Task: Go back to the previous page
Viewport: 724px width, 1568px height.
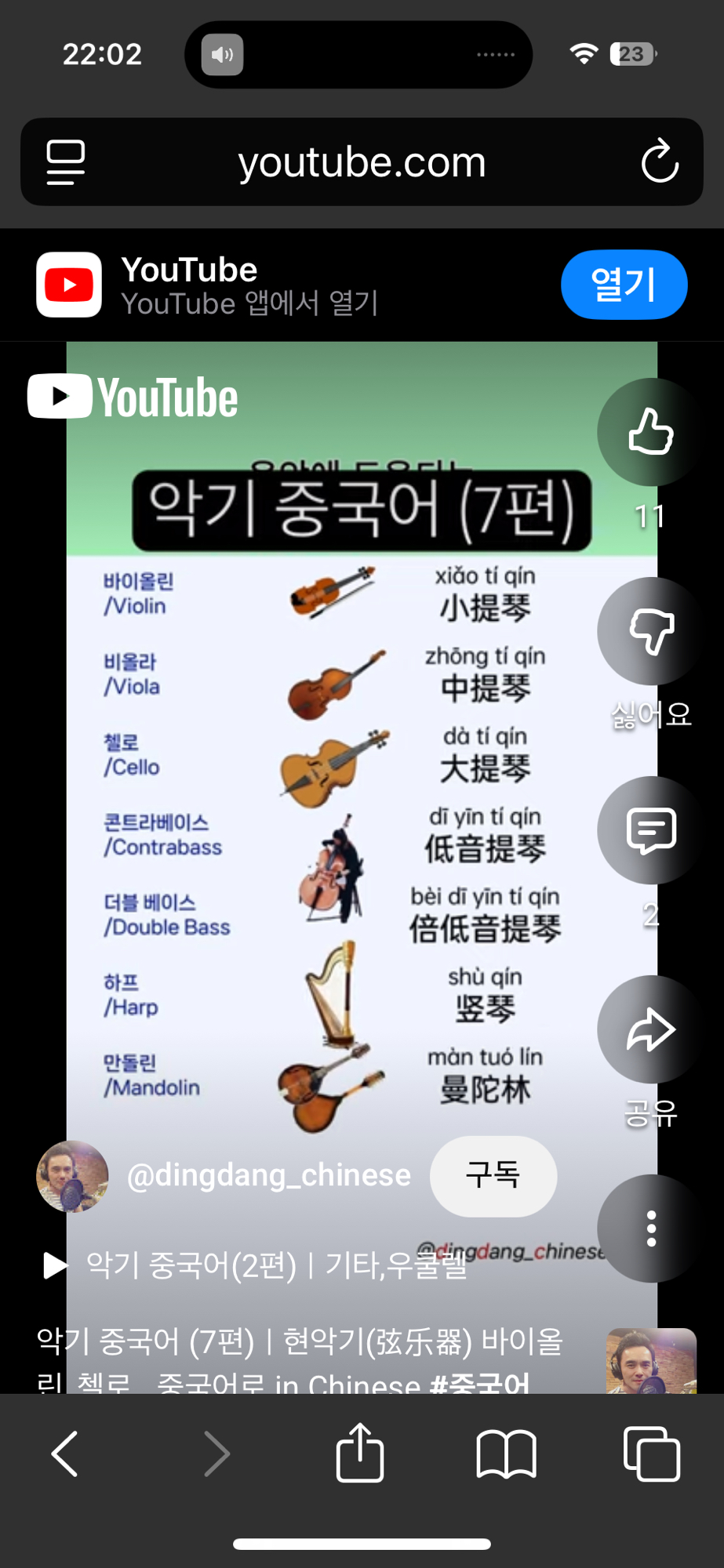Action: coord(64,1454)
